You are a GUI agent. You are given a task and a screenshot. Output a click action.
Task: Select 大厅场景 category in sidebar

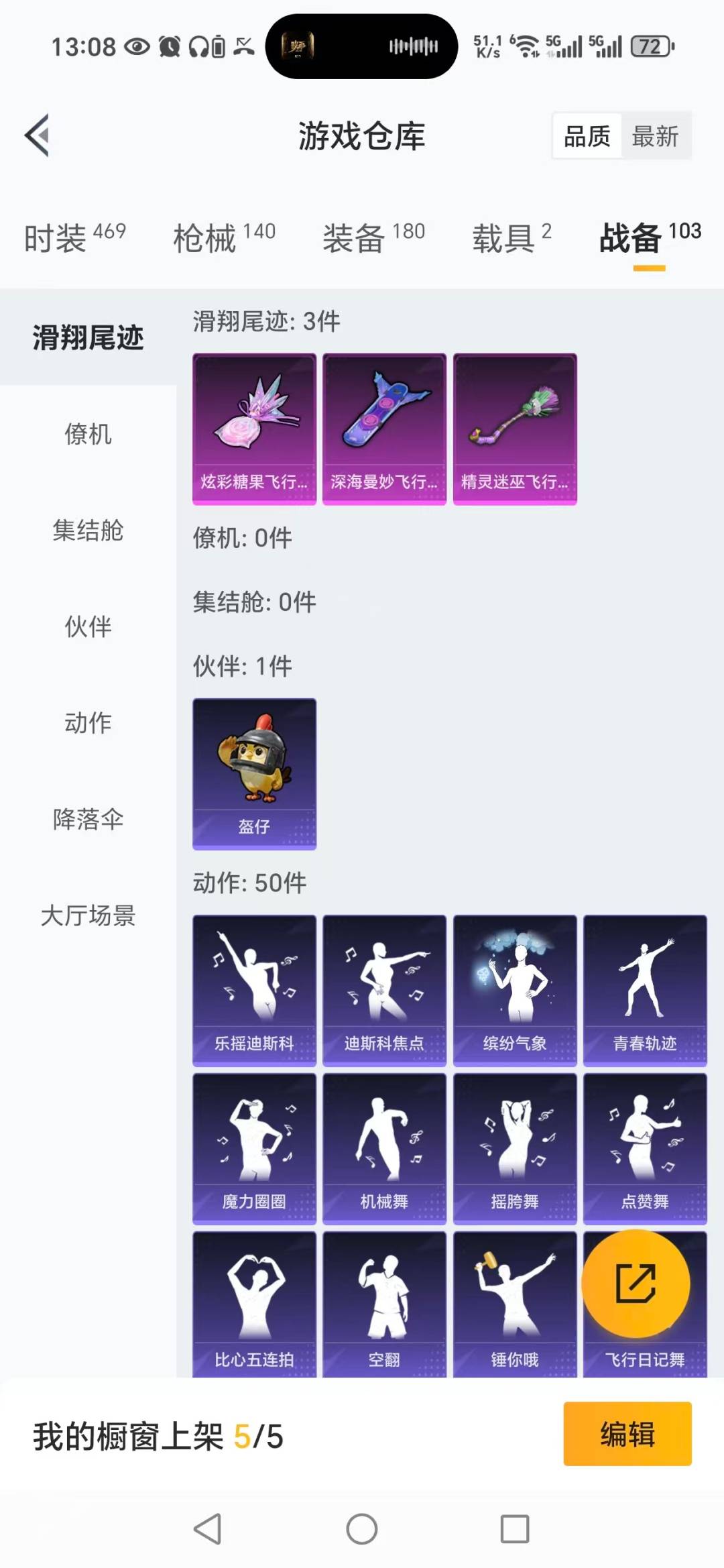tap(88, 915)
